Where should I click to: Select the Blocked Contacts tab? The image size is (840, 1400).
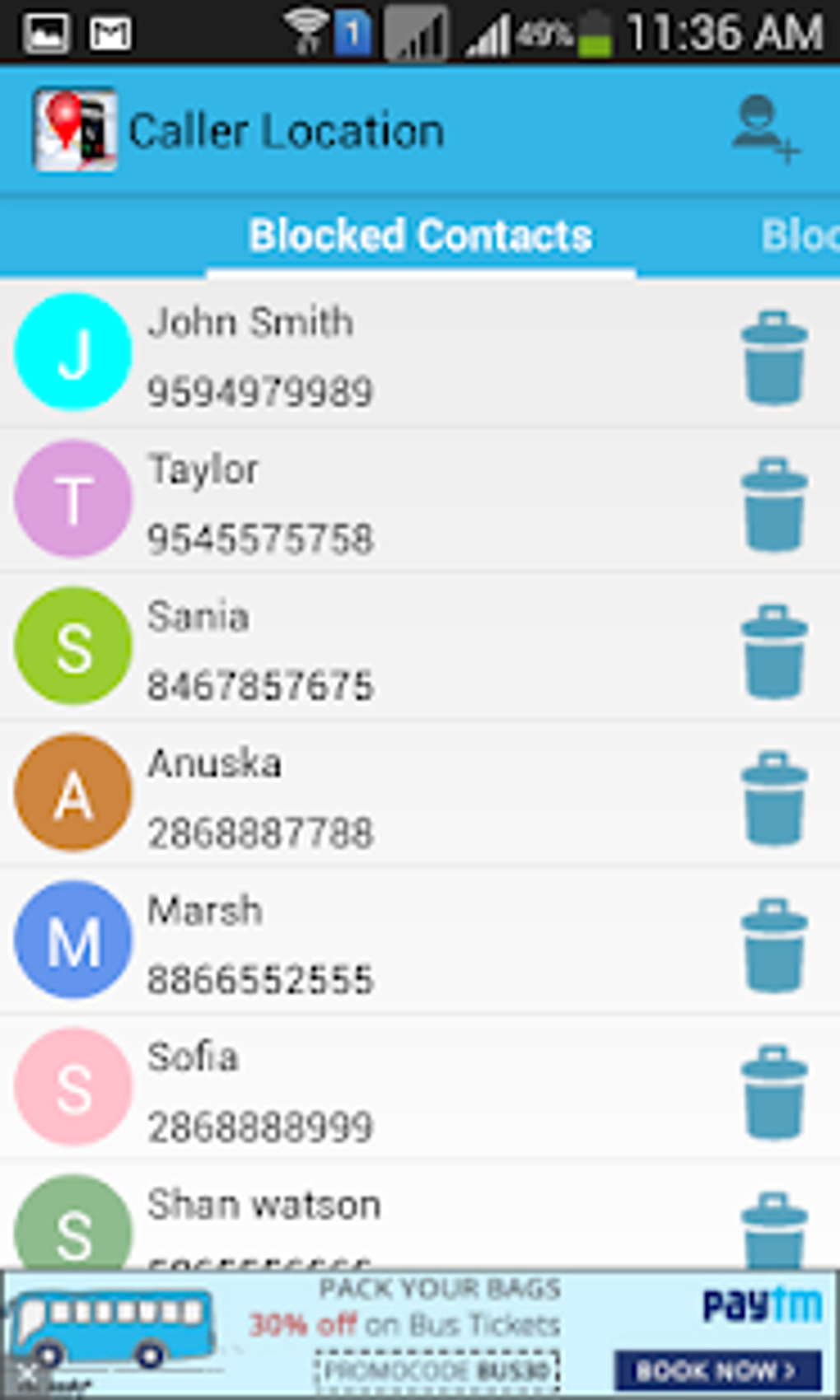(x=421, y=236)
